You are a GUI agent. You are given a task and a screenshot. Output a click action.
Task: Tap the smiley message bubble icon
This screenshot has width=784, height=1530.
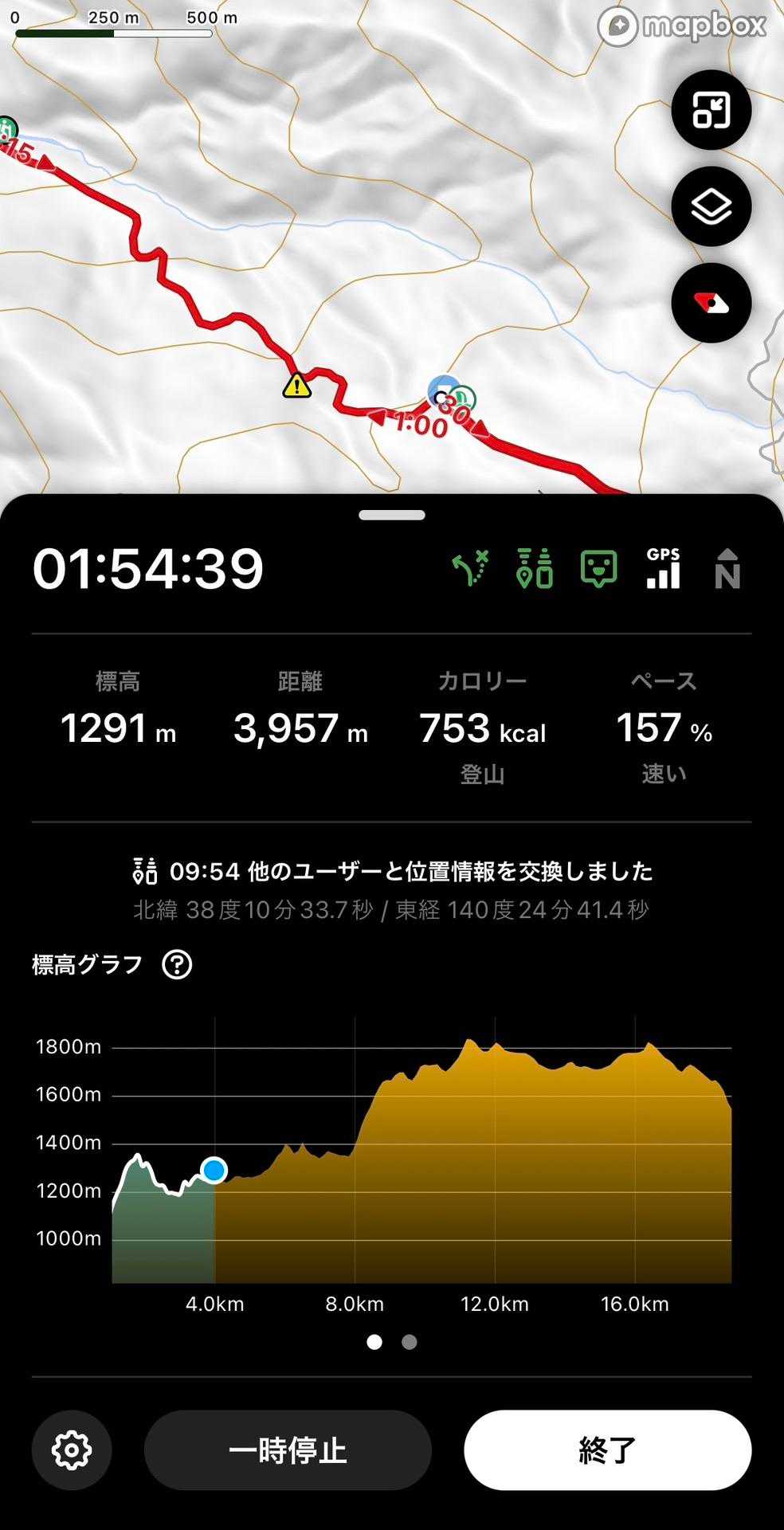599,570
